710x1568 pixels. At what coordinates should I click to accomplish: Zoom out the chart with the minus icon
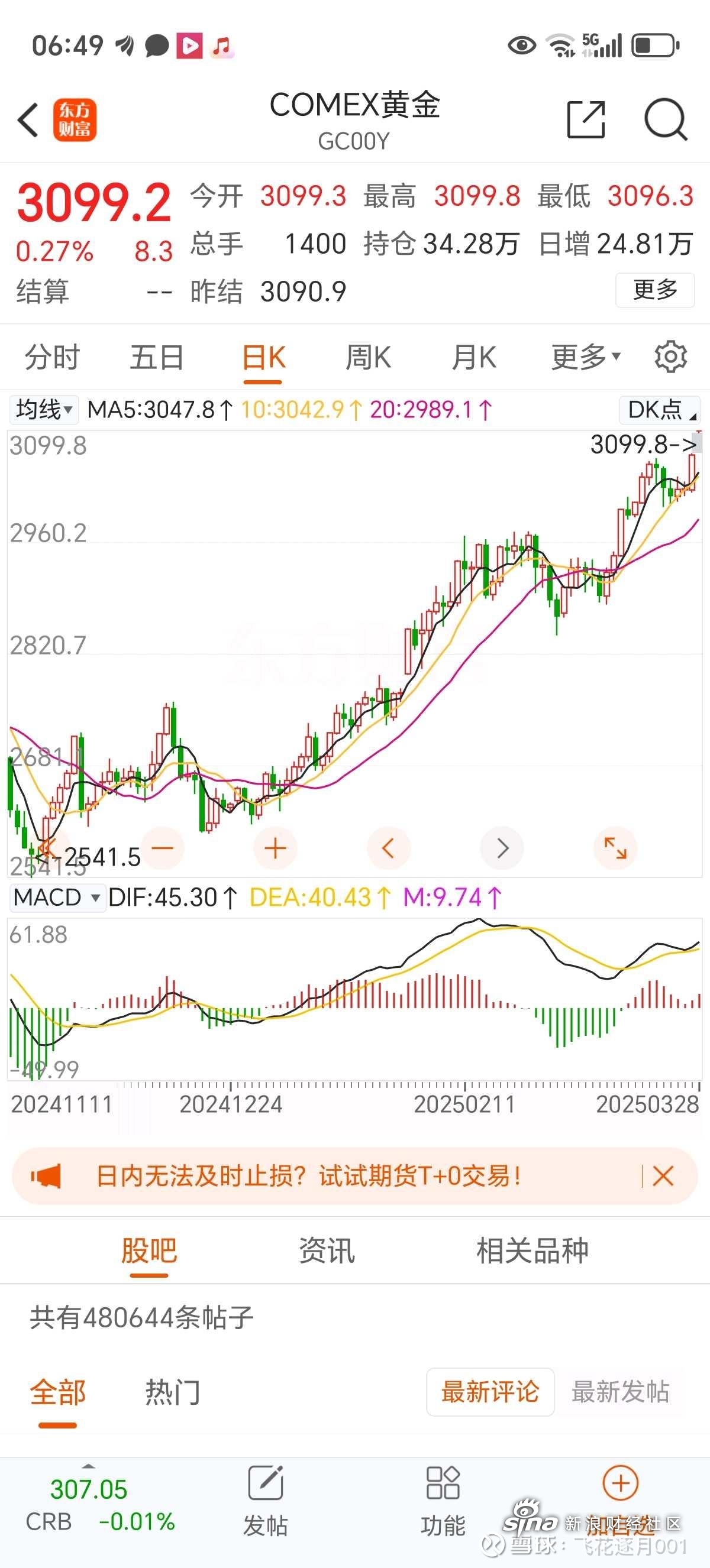(x=163, y=847)
